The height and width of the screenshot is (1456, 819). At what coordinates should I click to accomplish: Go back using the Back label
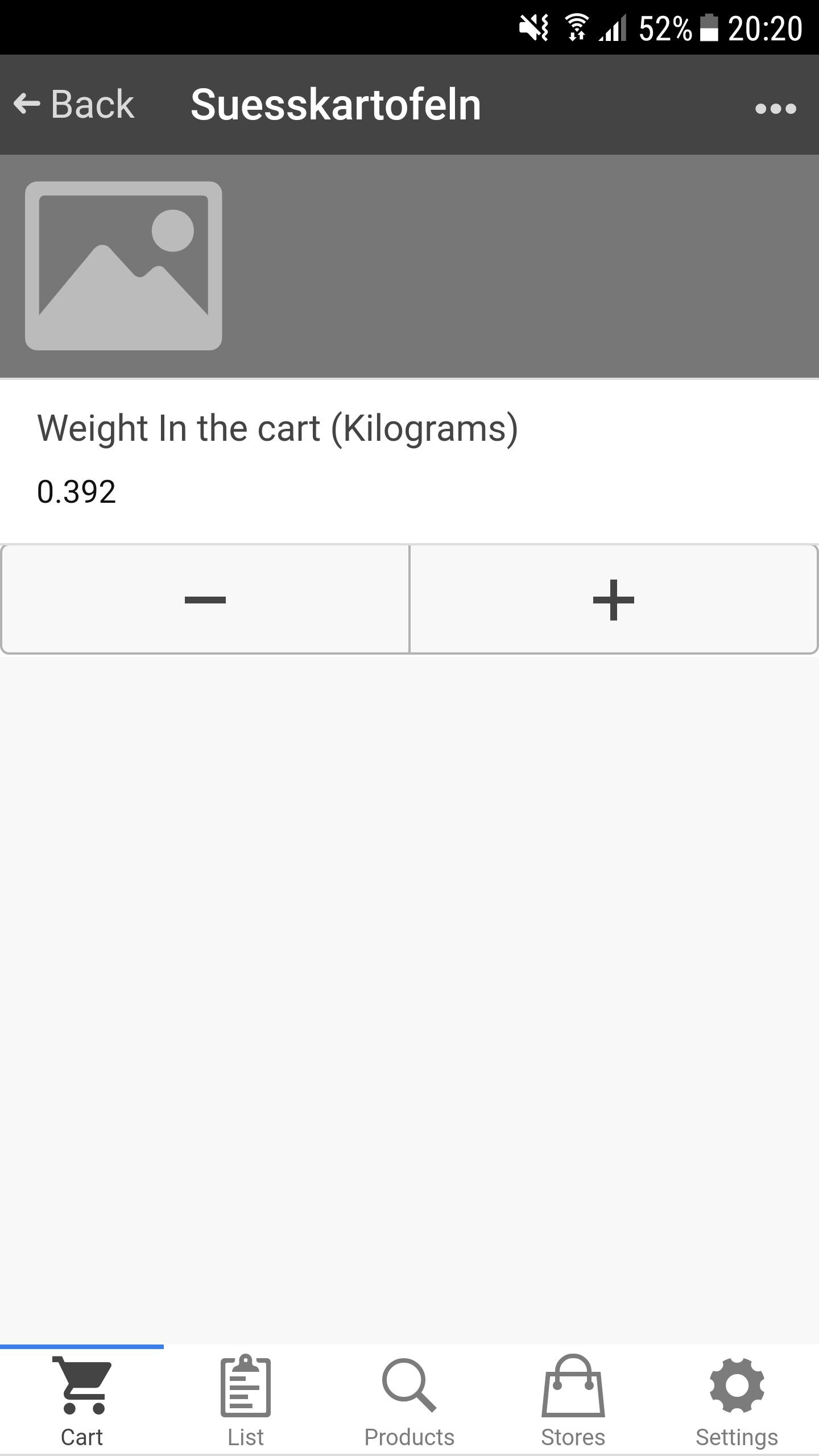(x=92, y=105)
